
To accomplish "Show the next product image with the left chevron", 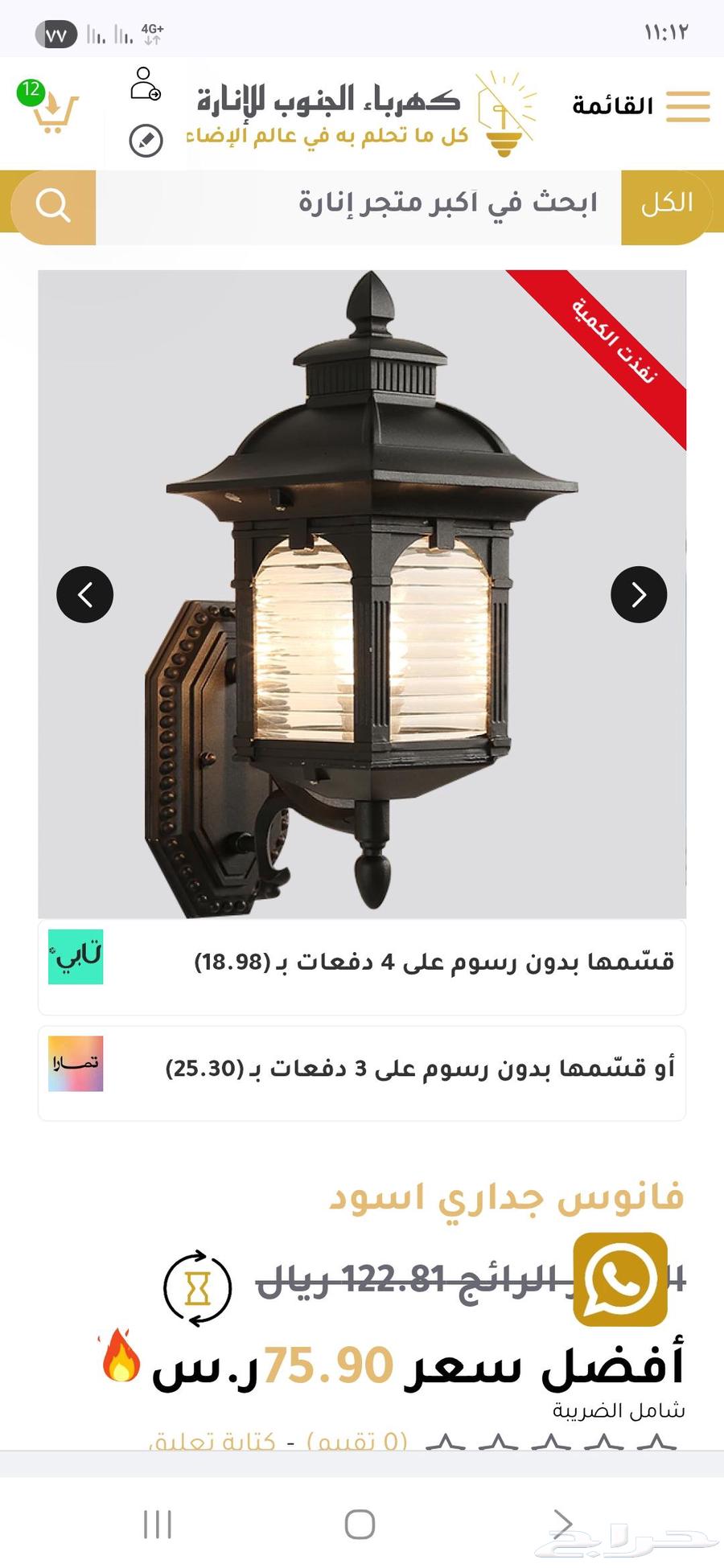I will (84, 595).
